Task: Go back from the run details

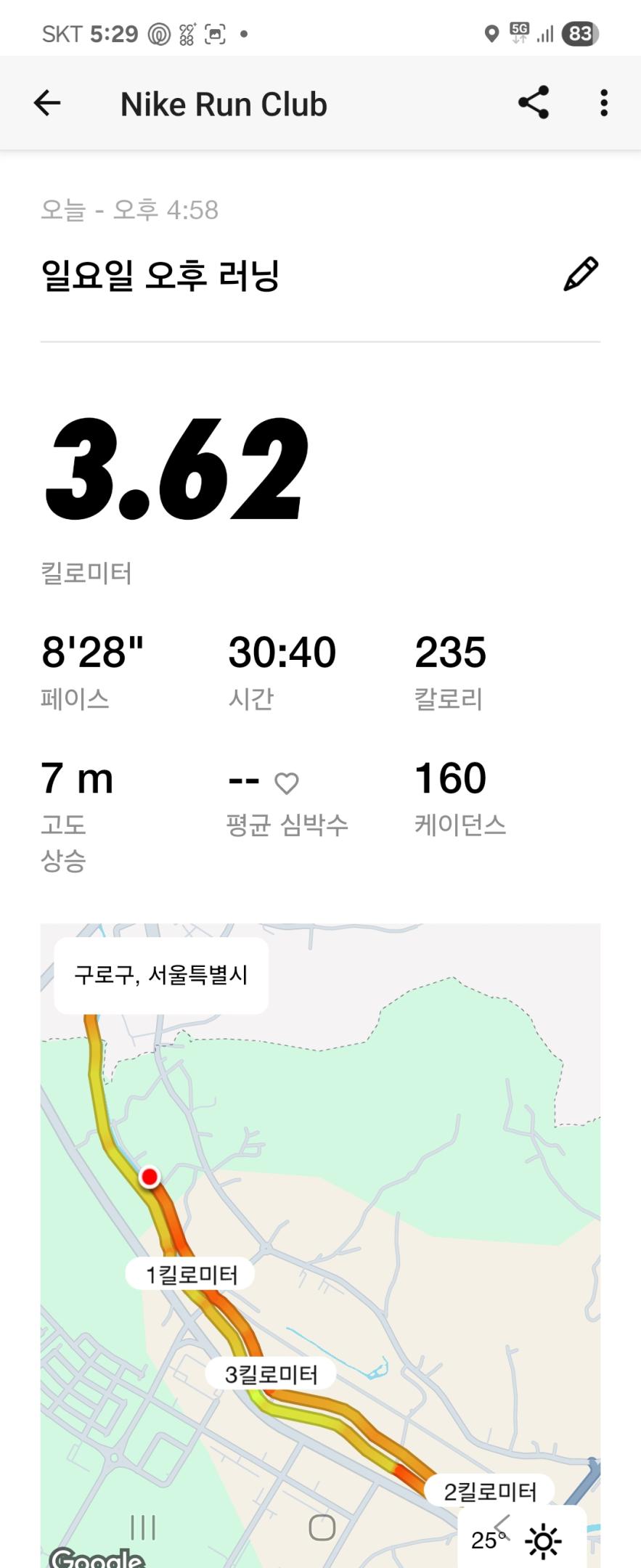Action: pos(47,103)
